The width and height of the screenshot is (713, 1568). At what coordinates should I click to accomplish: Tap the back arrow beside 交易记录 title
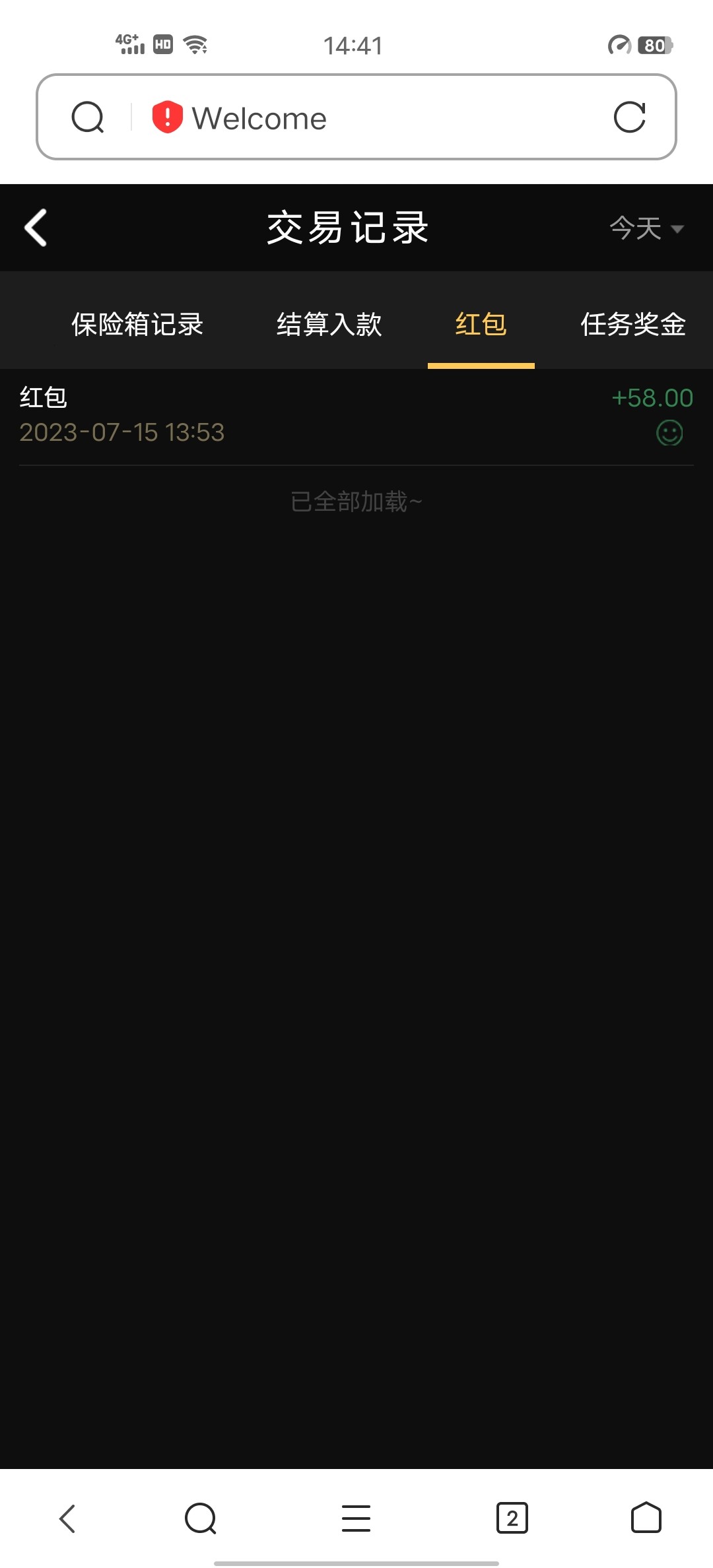(36, 226)
